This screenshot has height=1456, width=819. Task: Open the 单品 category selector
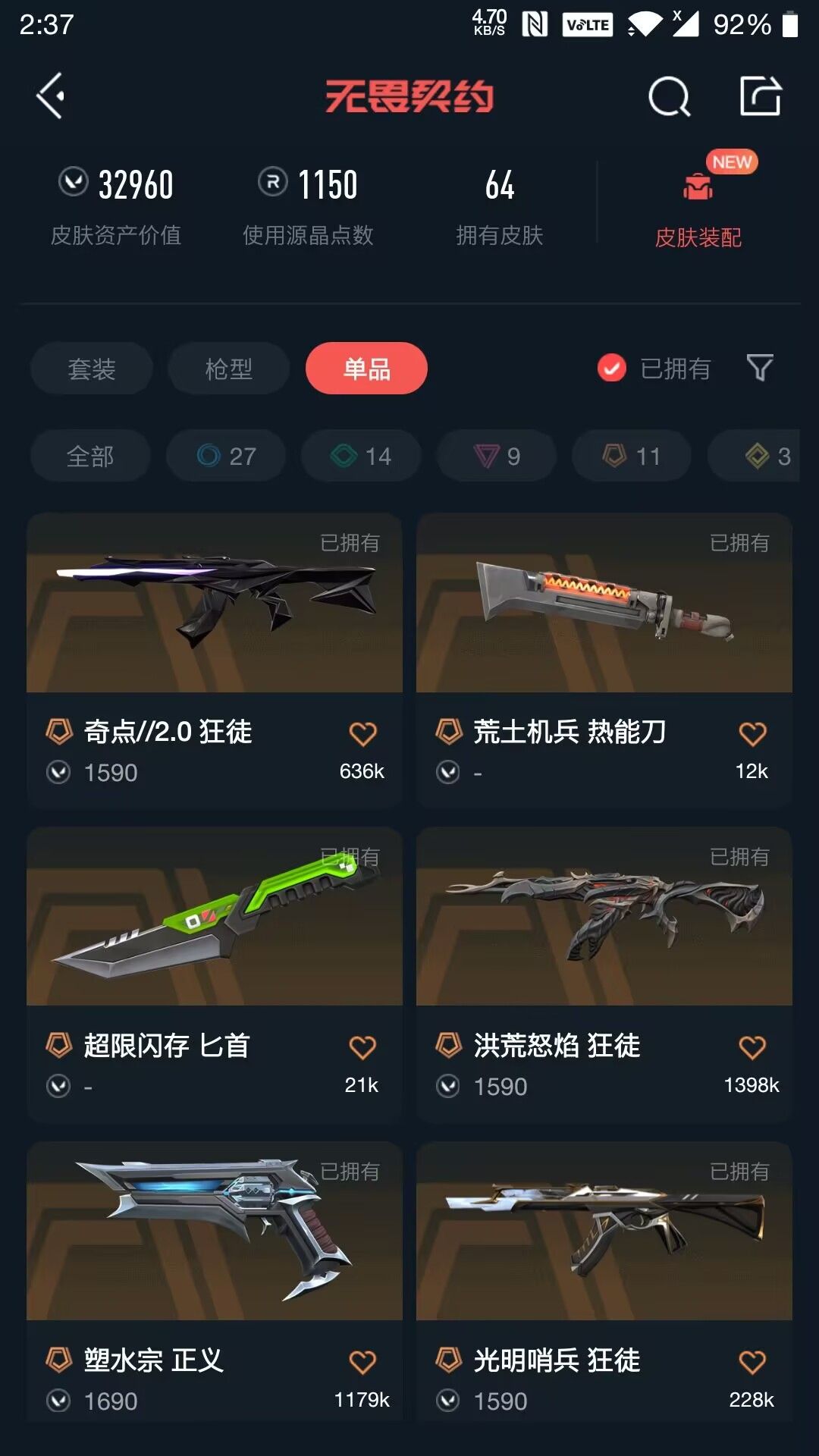pyautogui.click(x=366, y=368)
